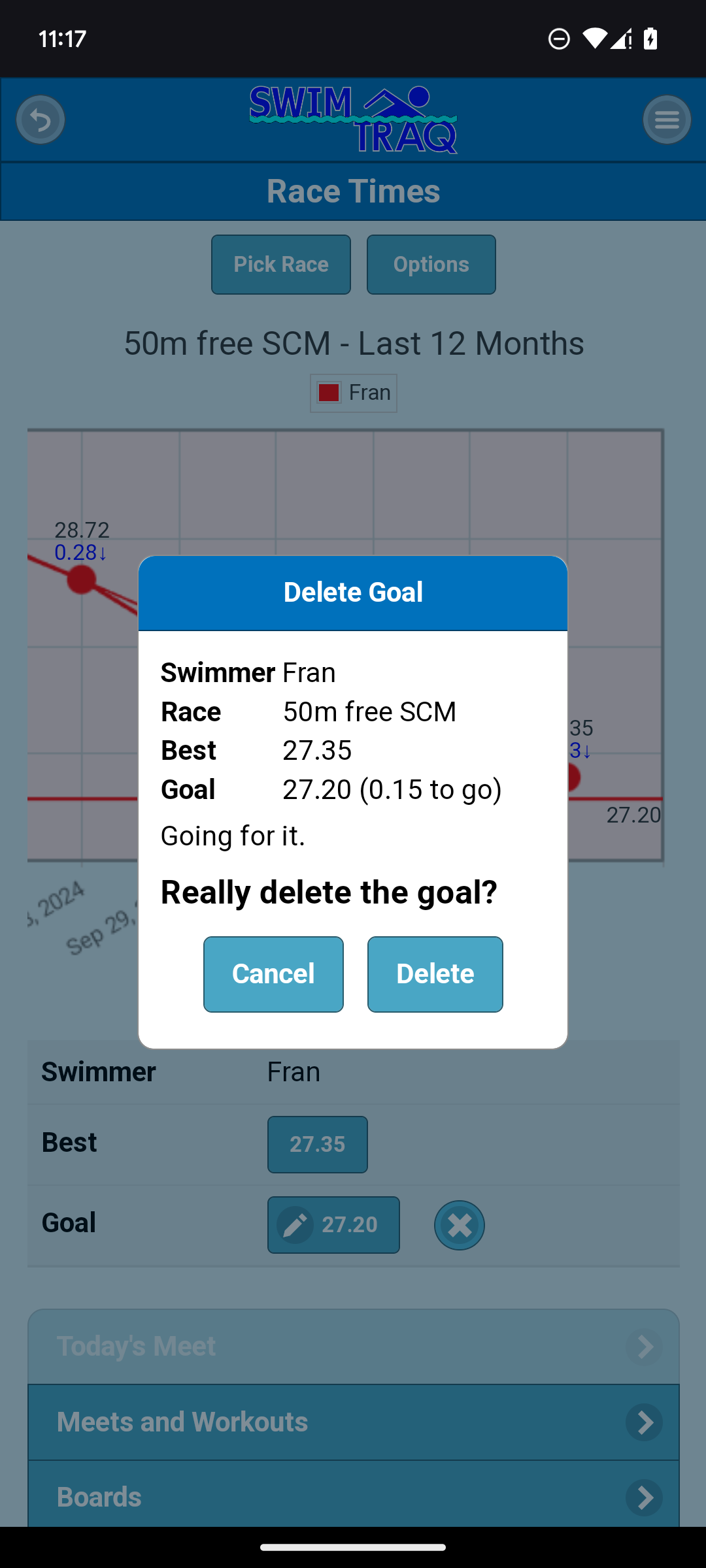Viewport: 706px width, 1568px height.
Task: Tap the 27.35 best time button
Action: coord(317,1145)
